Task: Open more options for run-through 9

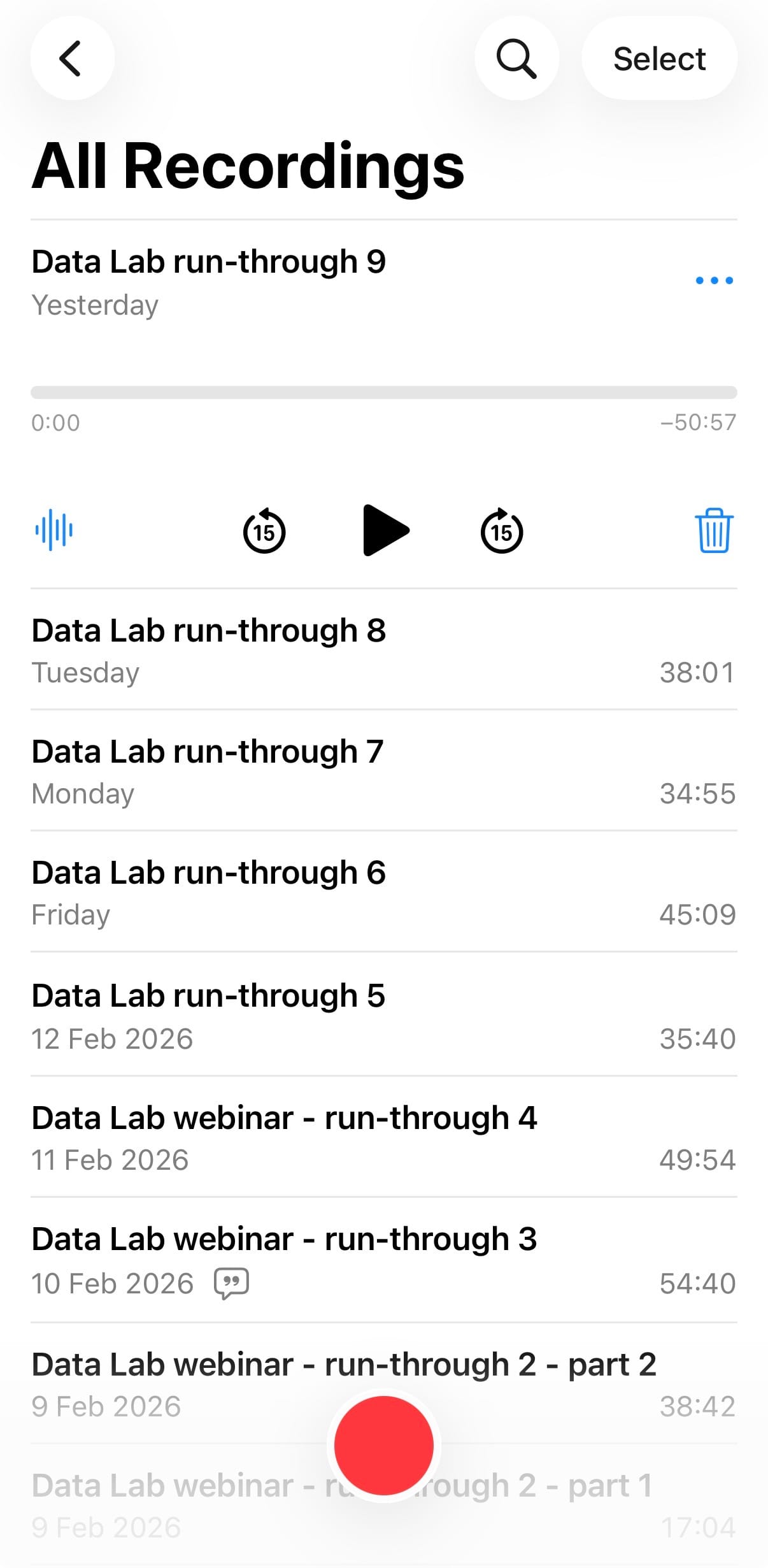Action: point(714,280)
